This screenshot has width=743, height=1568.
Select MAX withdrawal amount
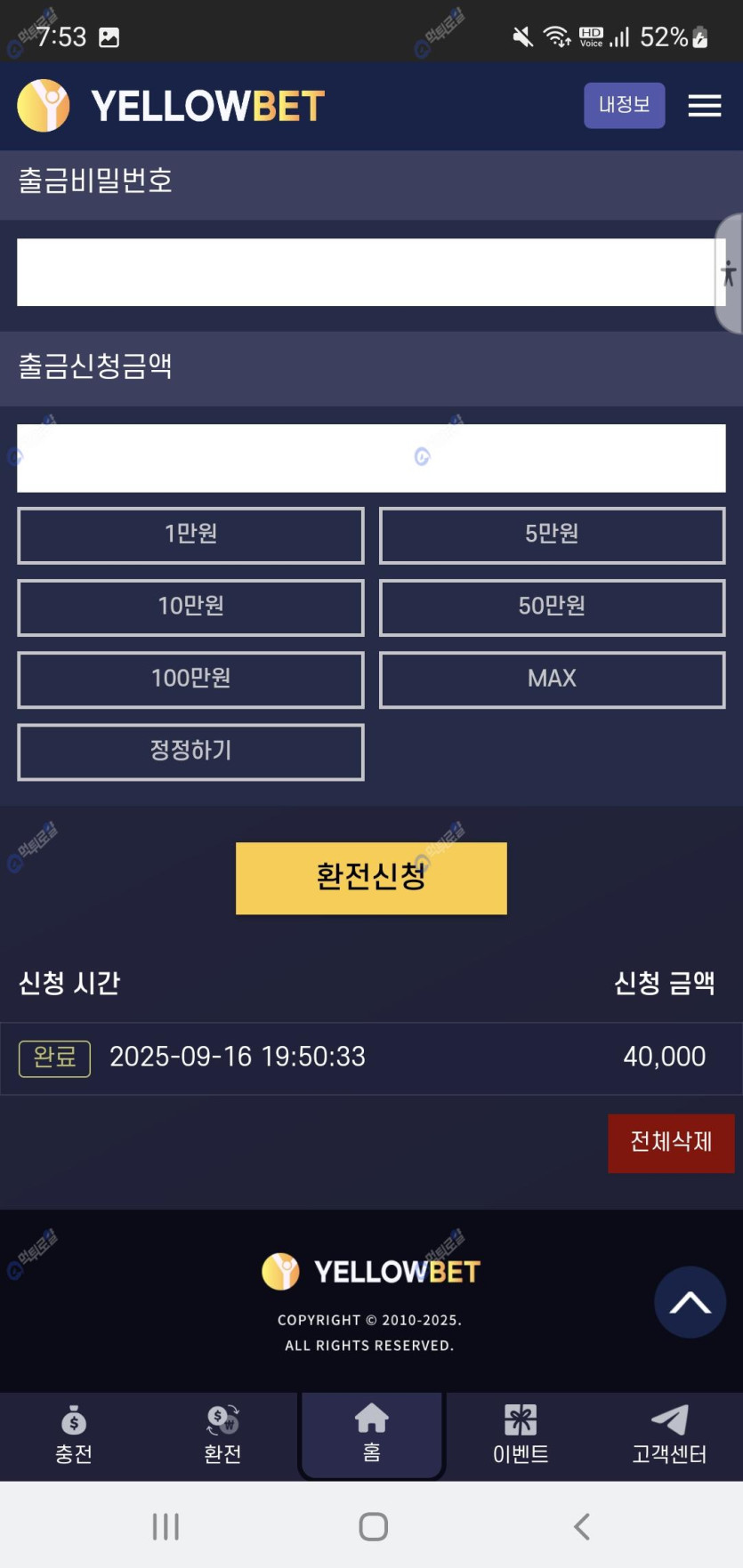(x=552, y=679)
